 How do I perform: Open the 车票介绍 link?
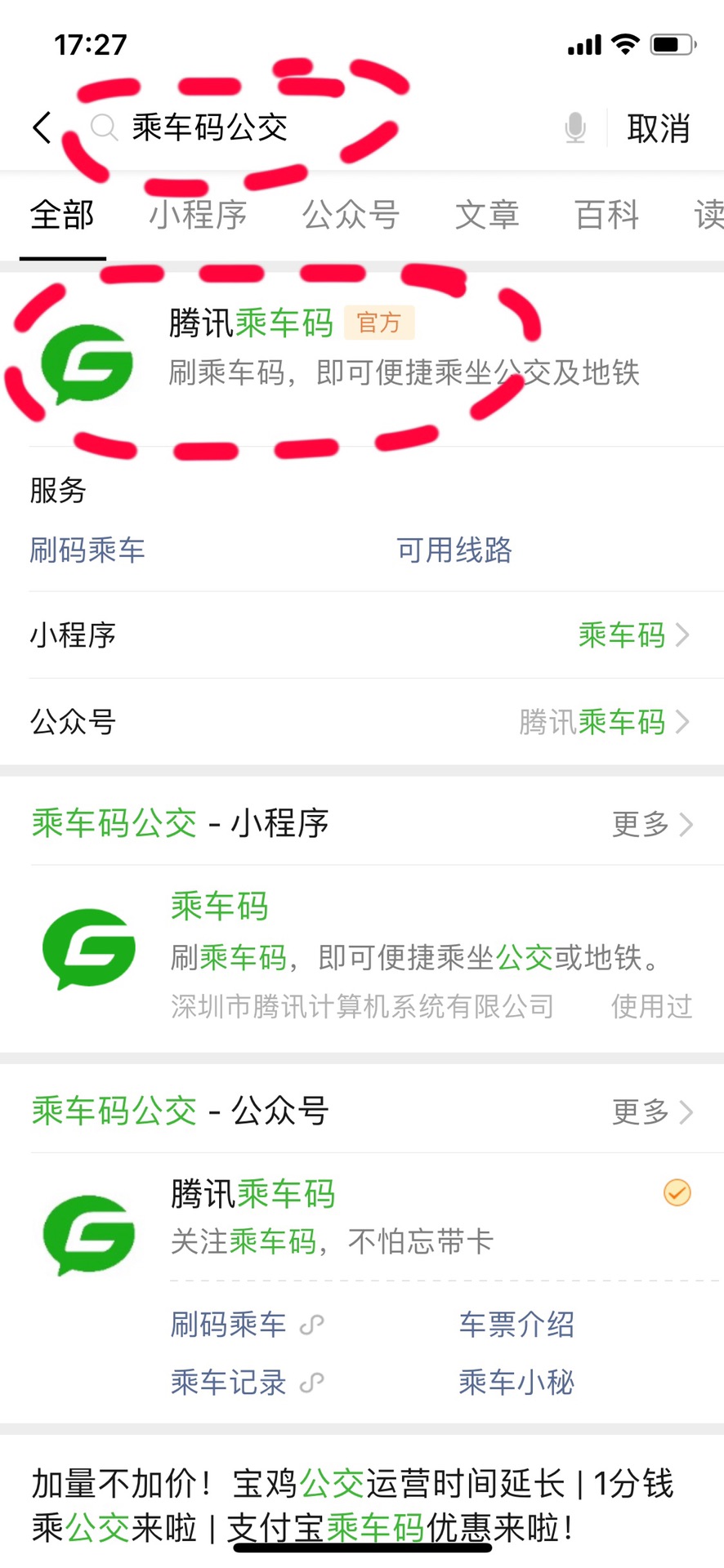pyautogui.click(x=516, y=1324)
